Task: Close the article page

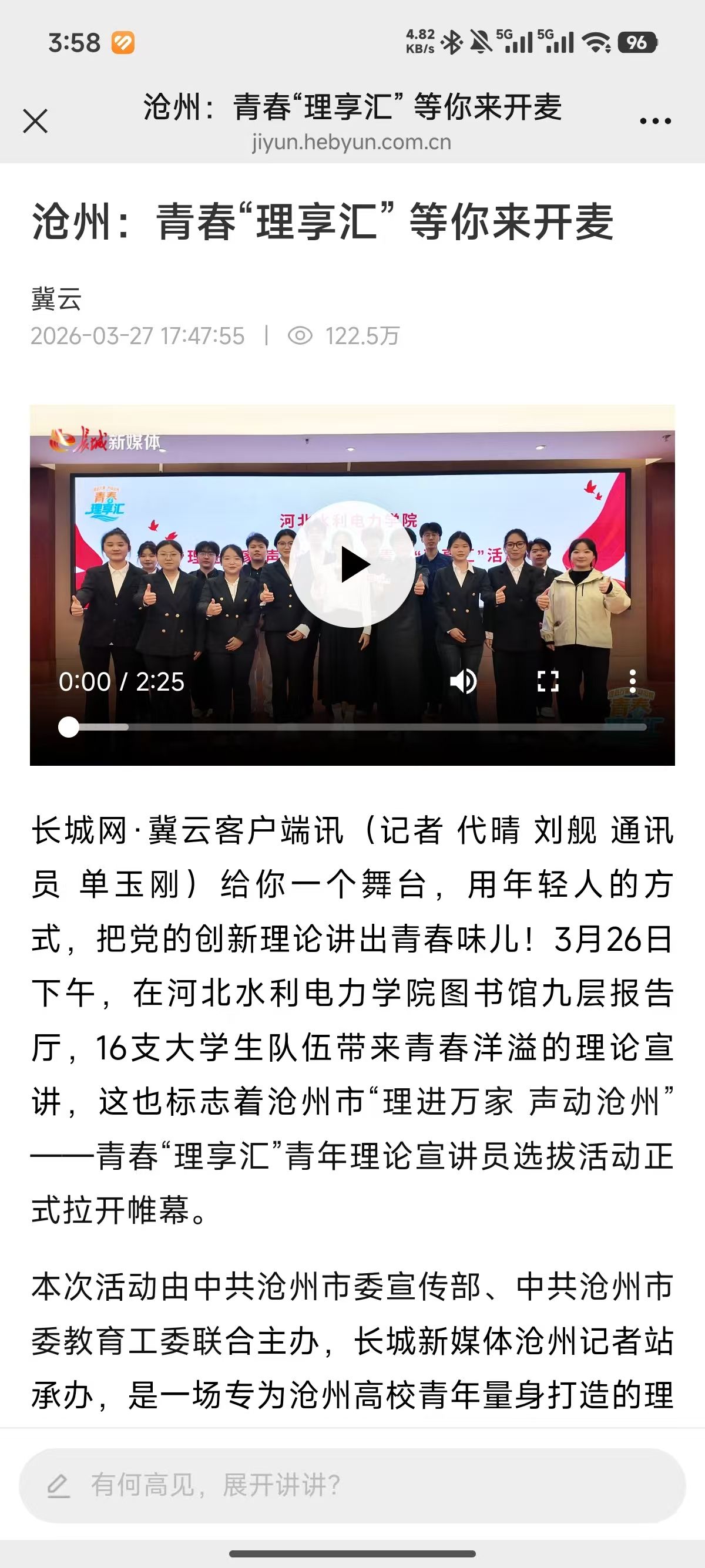Action: tap(35, 120)
